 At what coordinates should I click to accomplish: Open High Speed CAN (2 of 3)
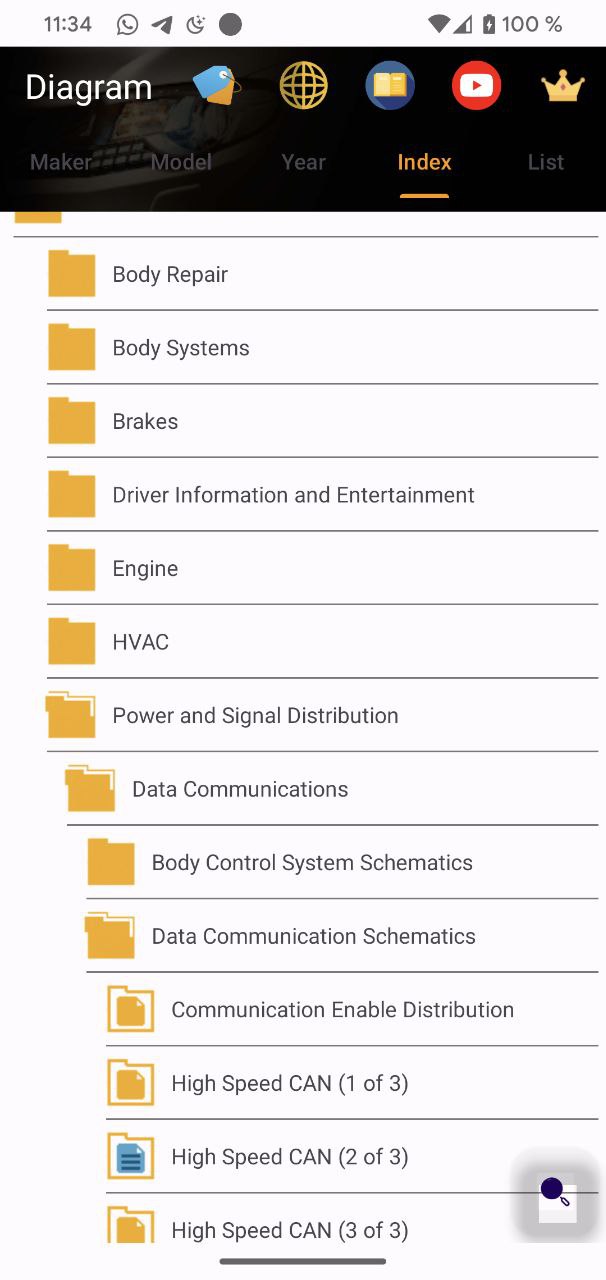coord(352,1156)
